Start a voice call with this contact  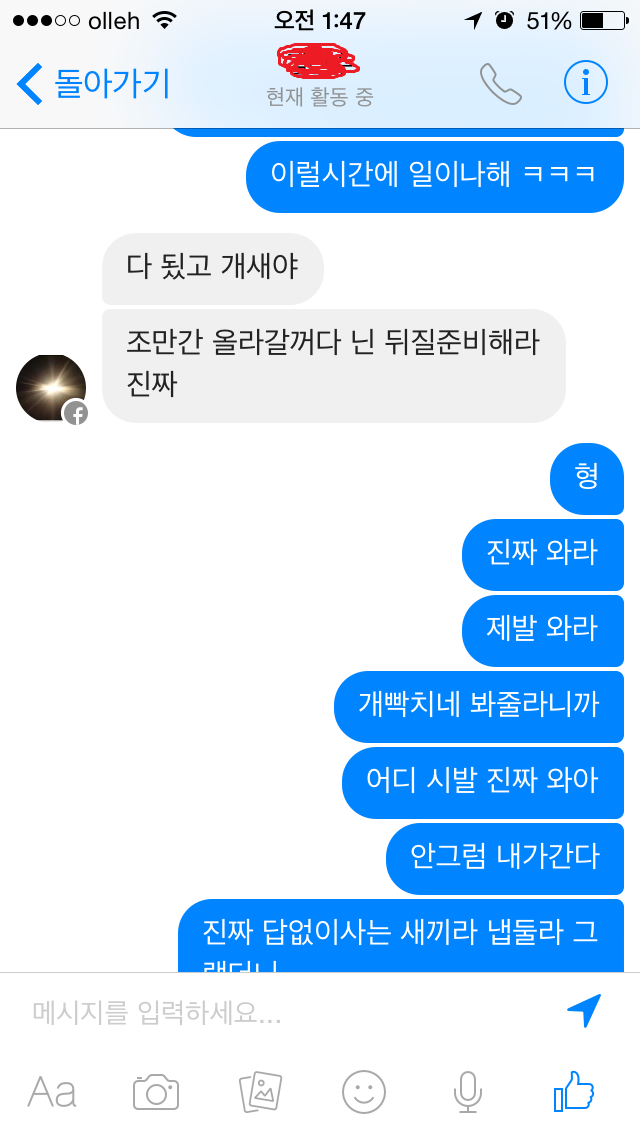[500, 84]
